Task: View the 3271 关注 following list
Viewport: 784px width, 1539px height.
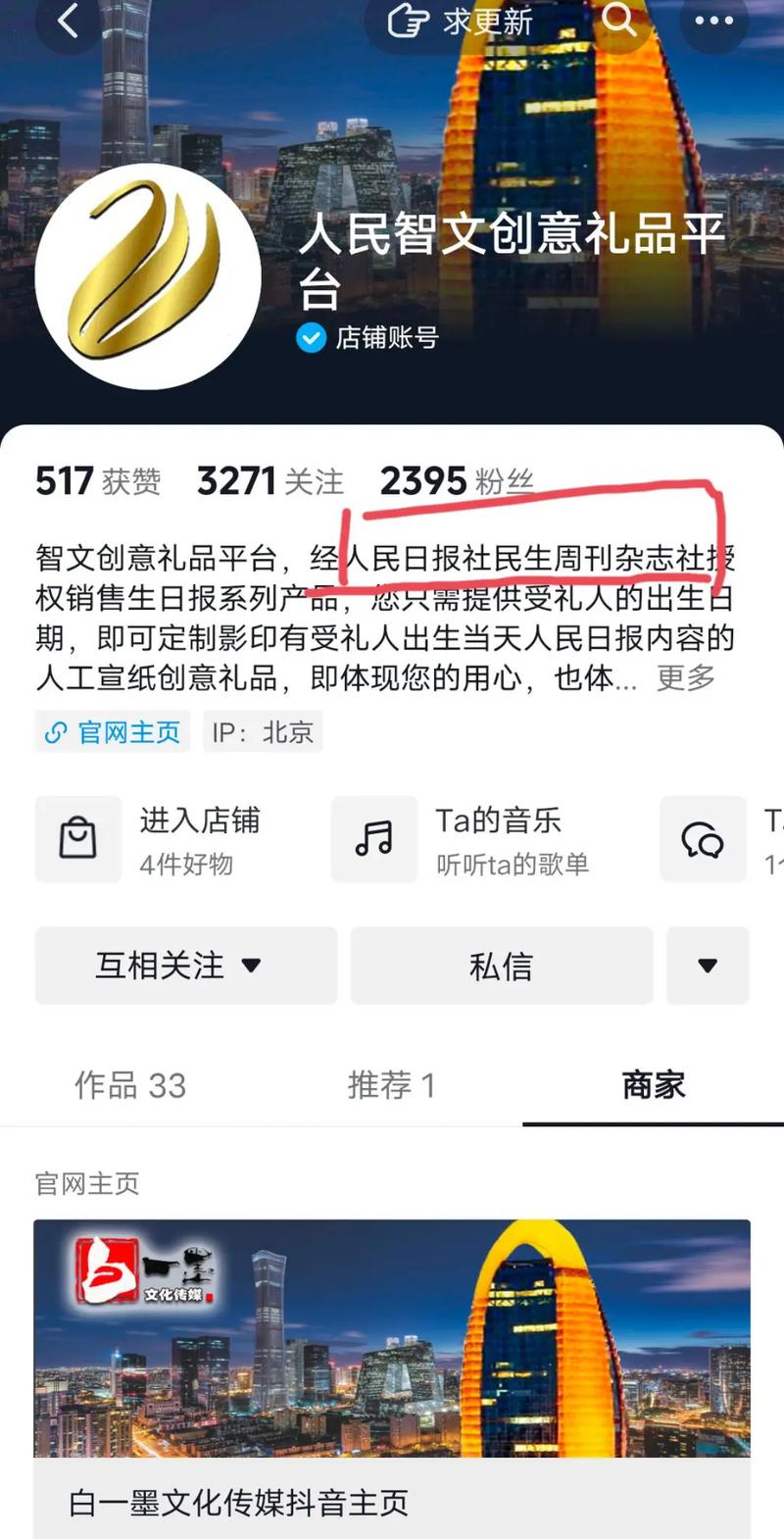Action: coord(270,481)
